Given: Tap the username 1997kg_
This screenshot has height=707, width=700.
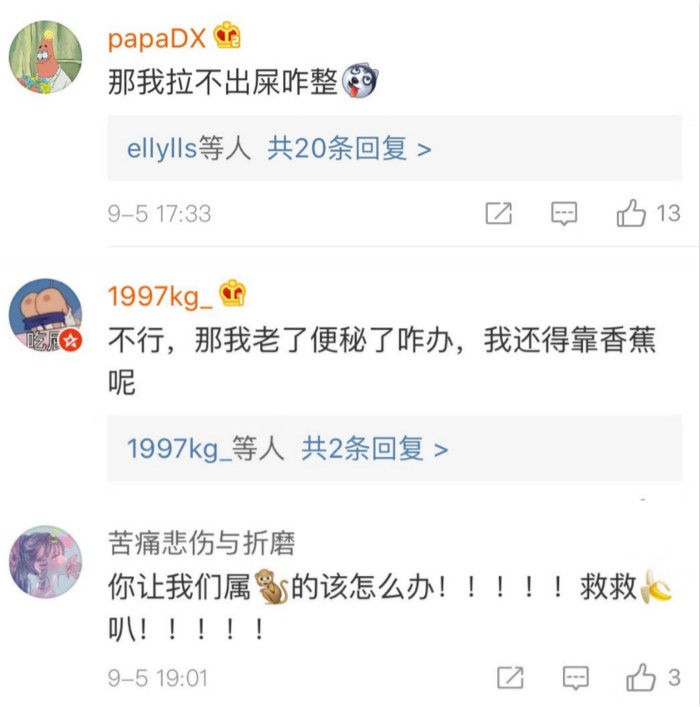Looking at the screenshot, I should [160, 295].
